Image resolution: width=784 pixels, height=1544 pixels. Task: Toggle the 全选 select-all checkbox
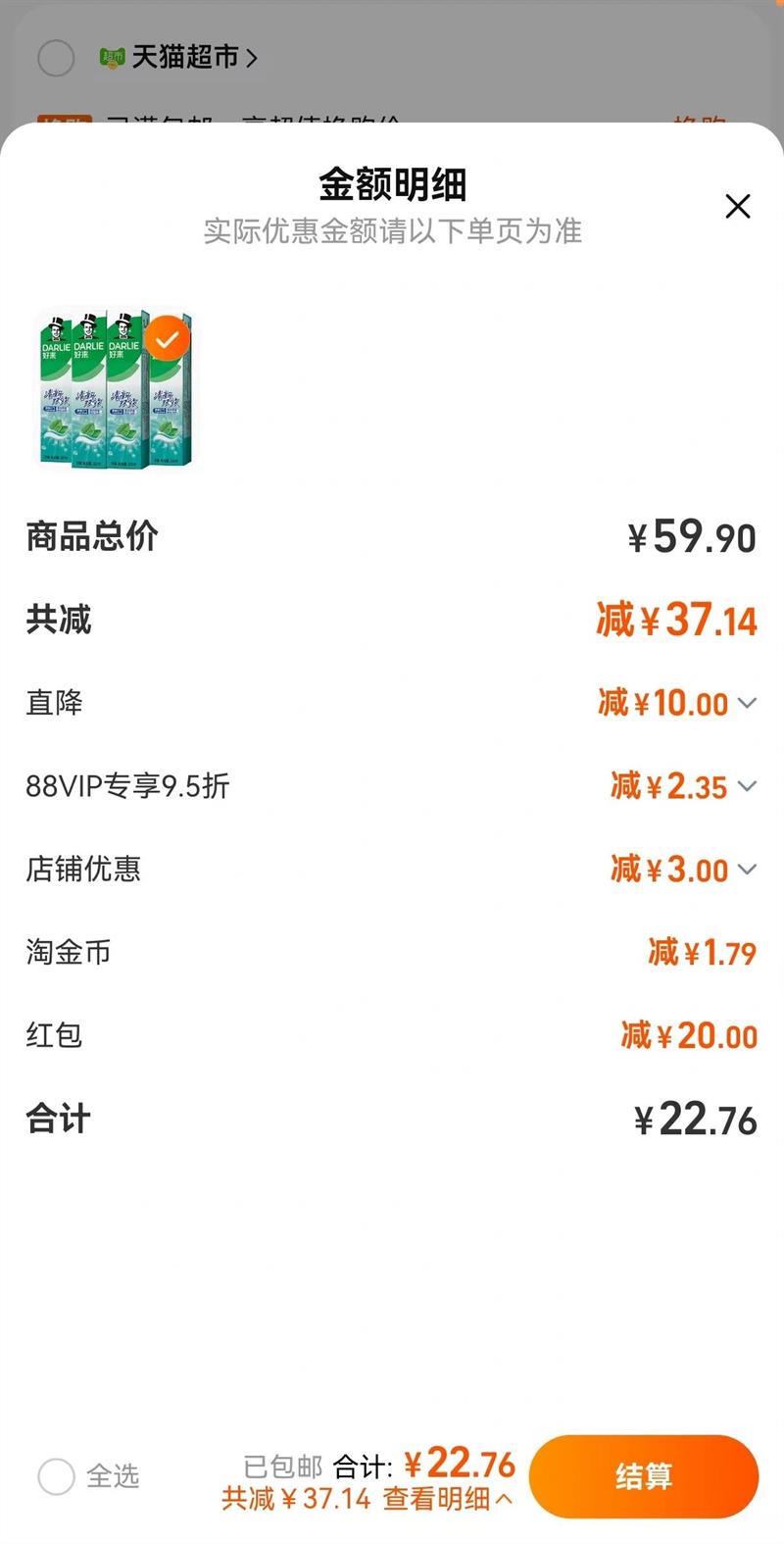56,1476
